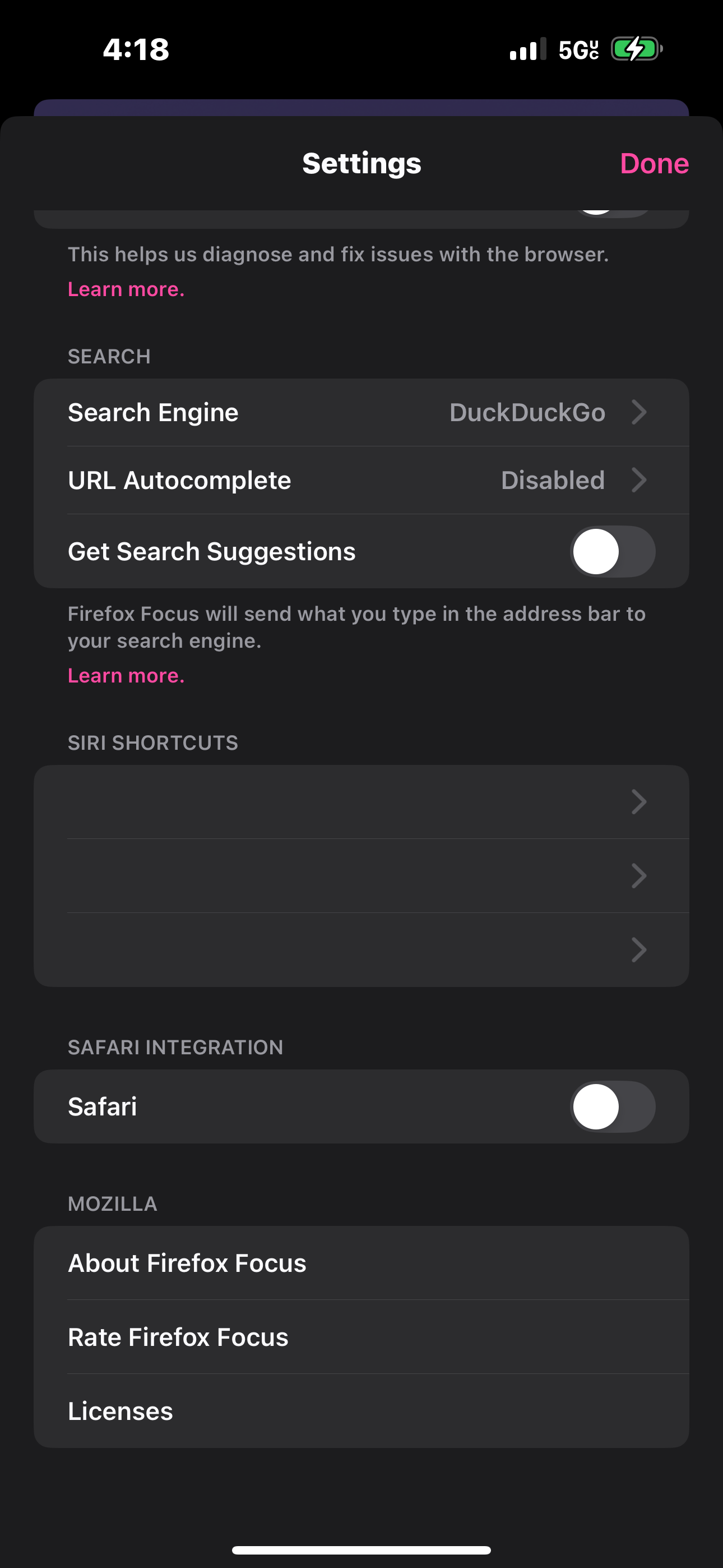Open the Licenses row

click(361, 1411)
